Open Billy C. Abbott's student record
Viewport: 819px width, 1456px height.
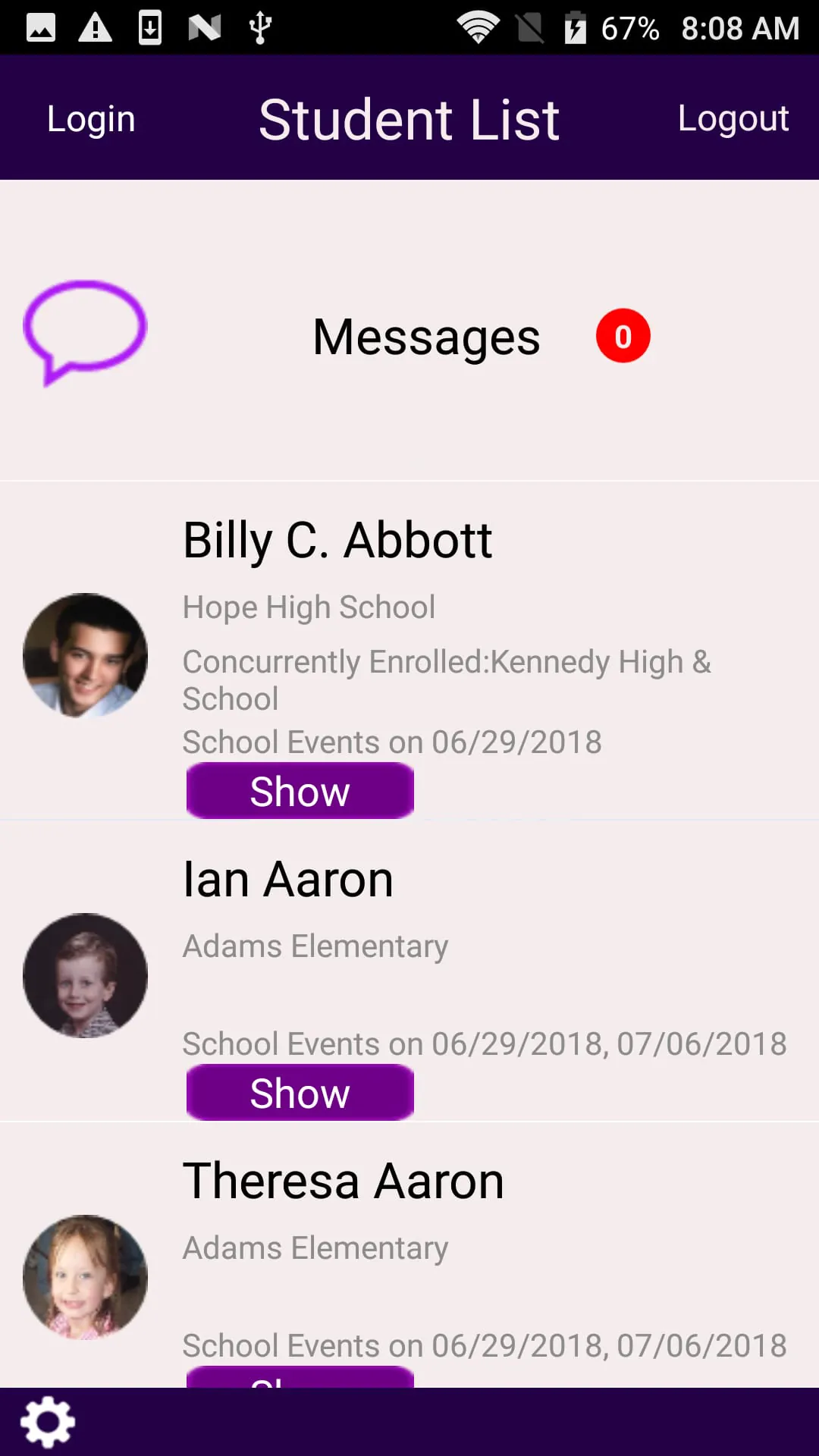[337, 541]
